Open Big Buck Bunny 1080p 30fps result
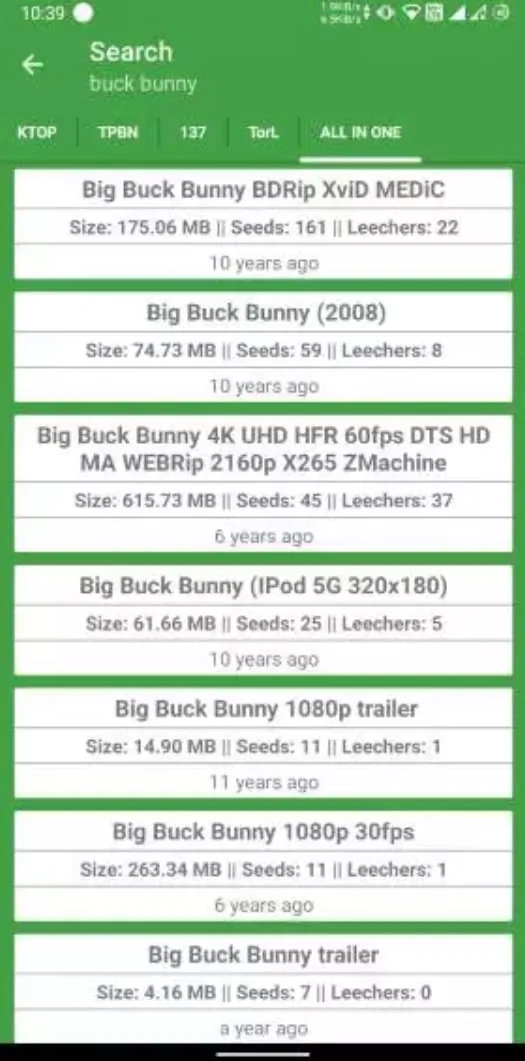The width and height of the screenshot is (525, 1061). click(x=263, y=867)
